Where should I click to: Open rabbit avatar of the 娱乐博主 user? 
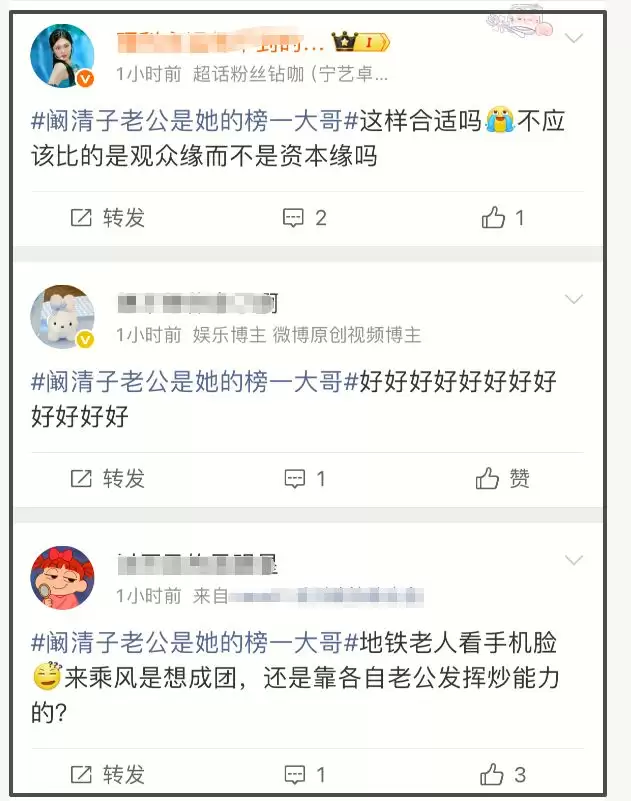63,316
